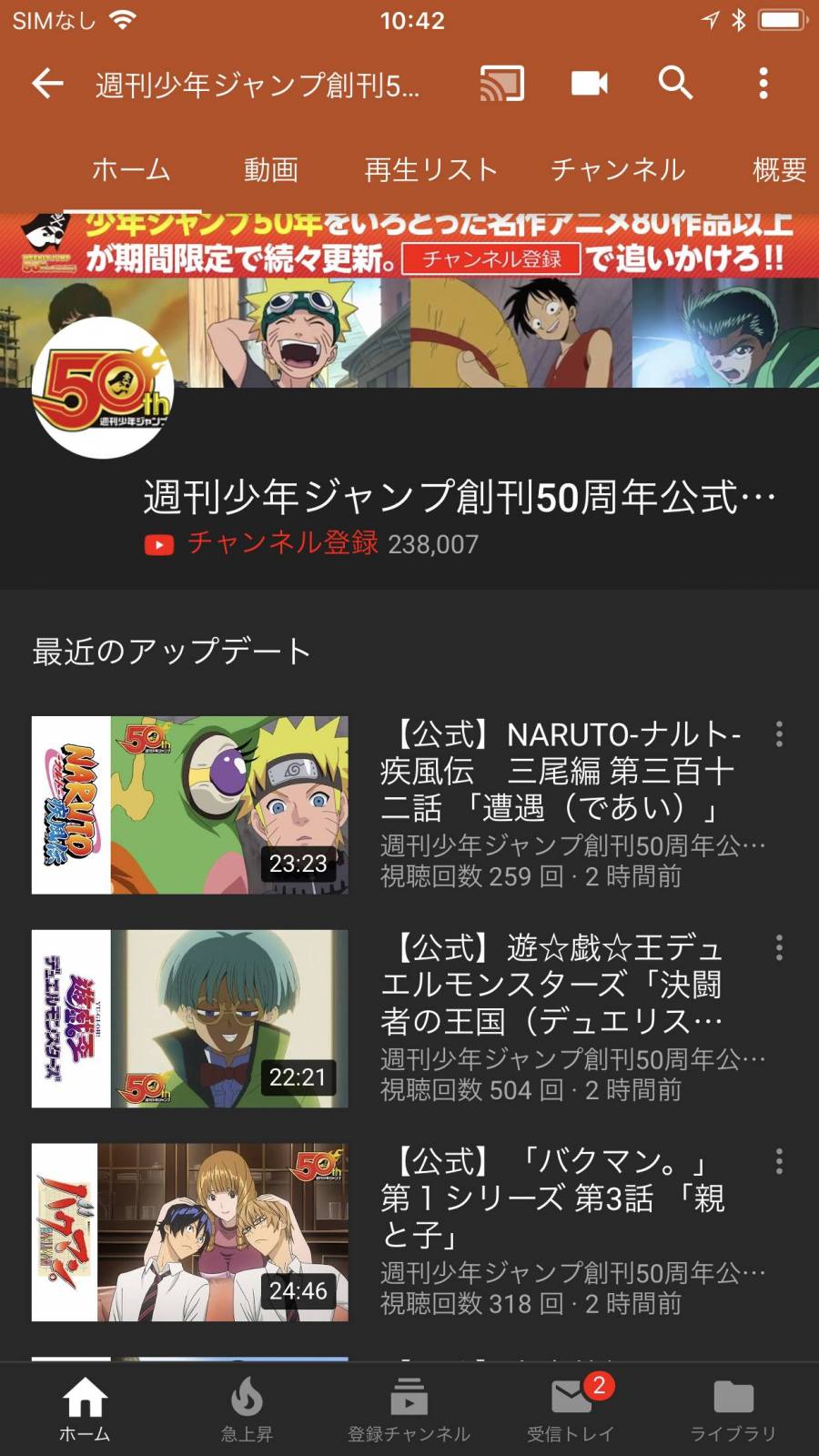Open options menu for the 遊☆戯☆王 video
Image resolution: width=819 pixels, height=1456 pixels.
pos(779,948)
